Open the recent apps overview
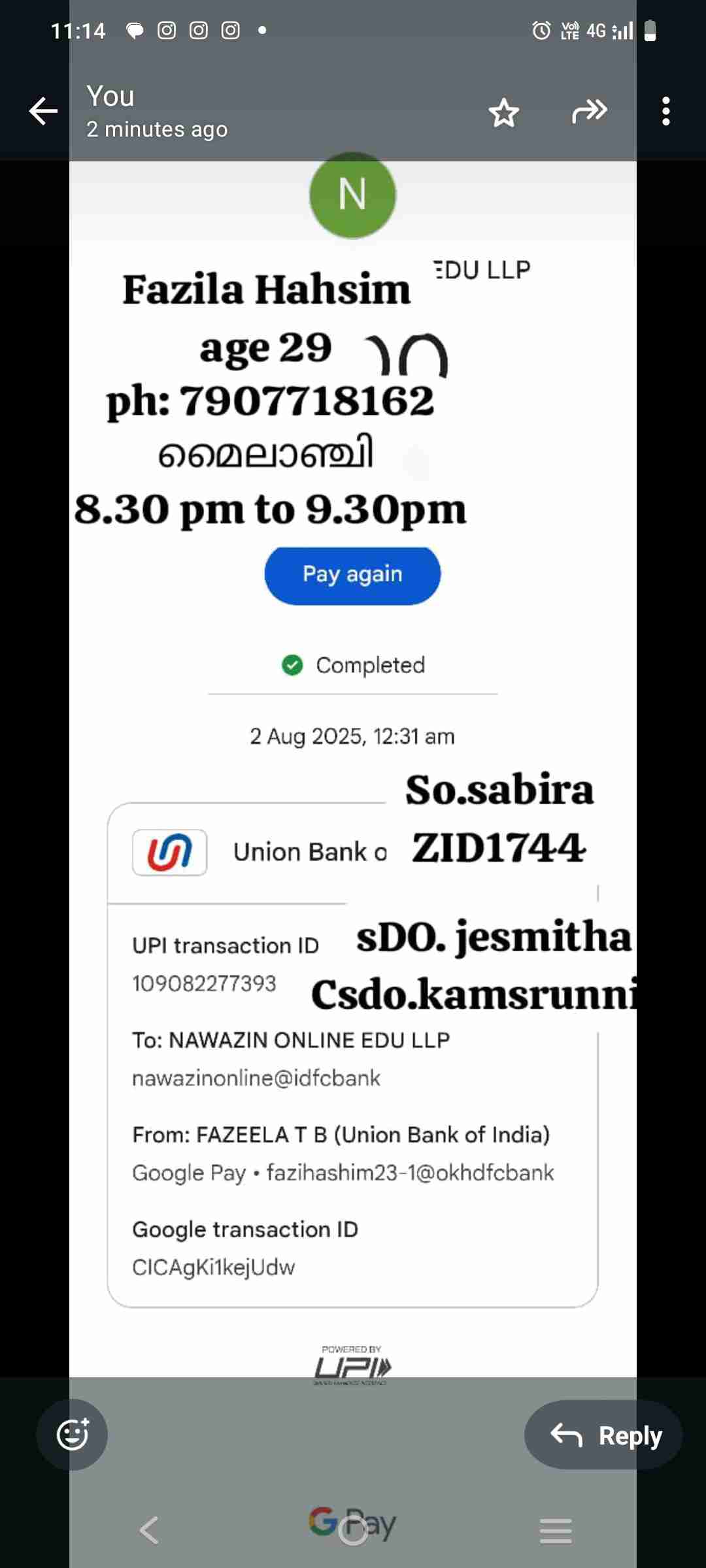This screenshot has width=706, height=1568. [556, 1530]
